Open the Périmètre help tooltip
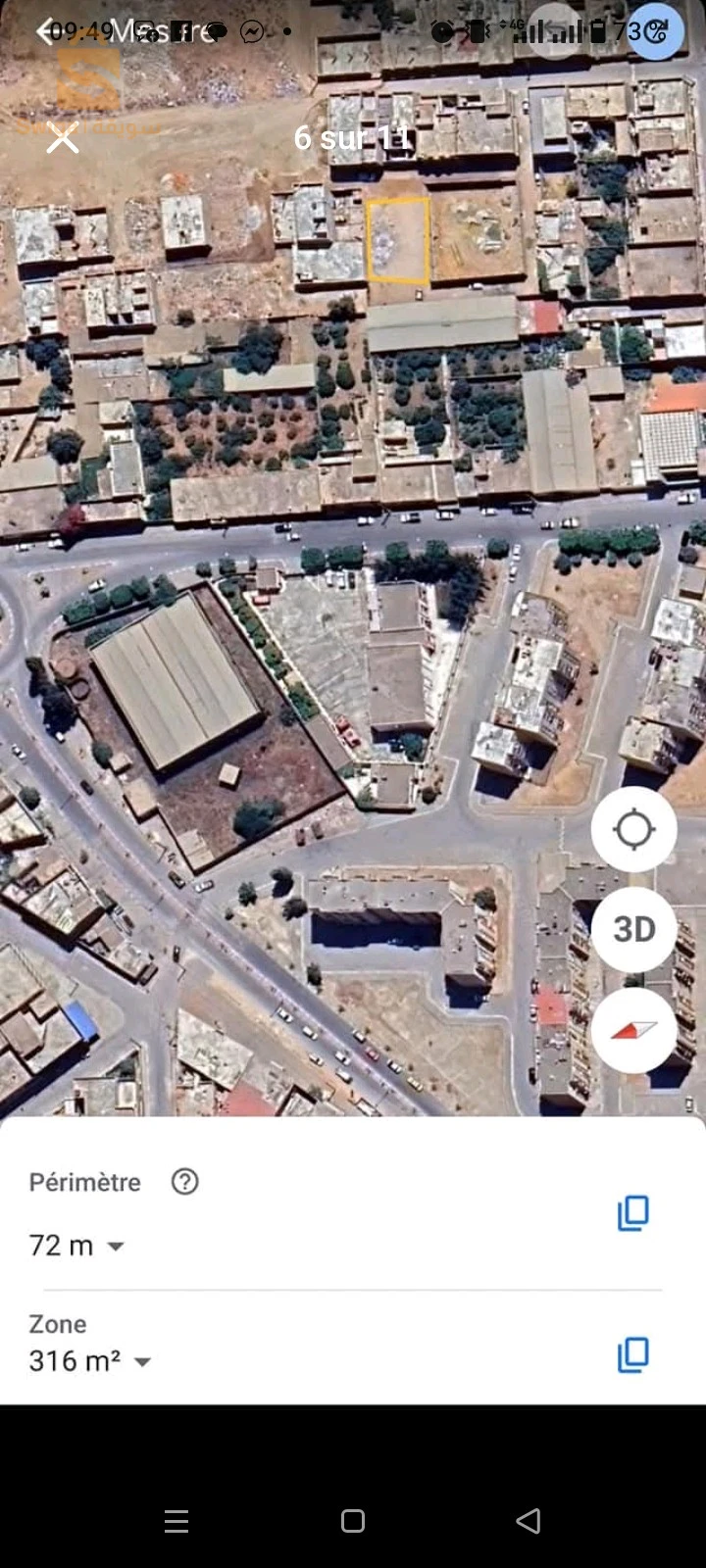 [184, 1182]
